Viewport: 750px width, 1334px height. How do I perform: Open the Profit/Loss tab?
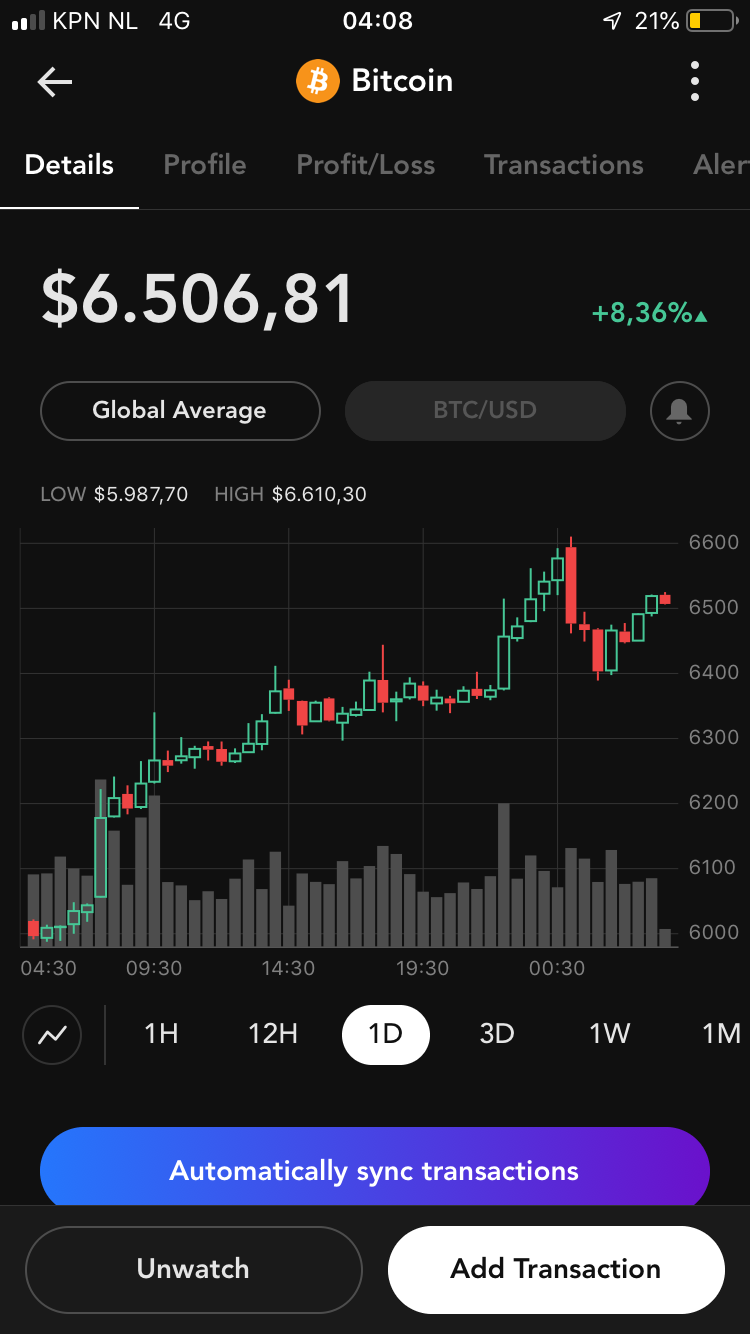pyautogui.click(x=366, y=165)
